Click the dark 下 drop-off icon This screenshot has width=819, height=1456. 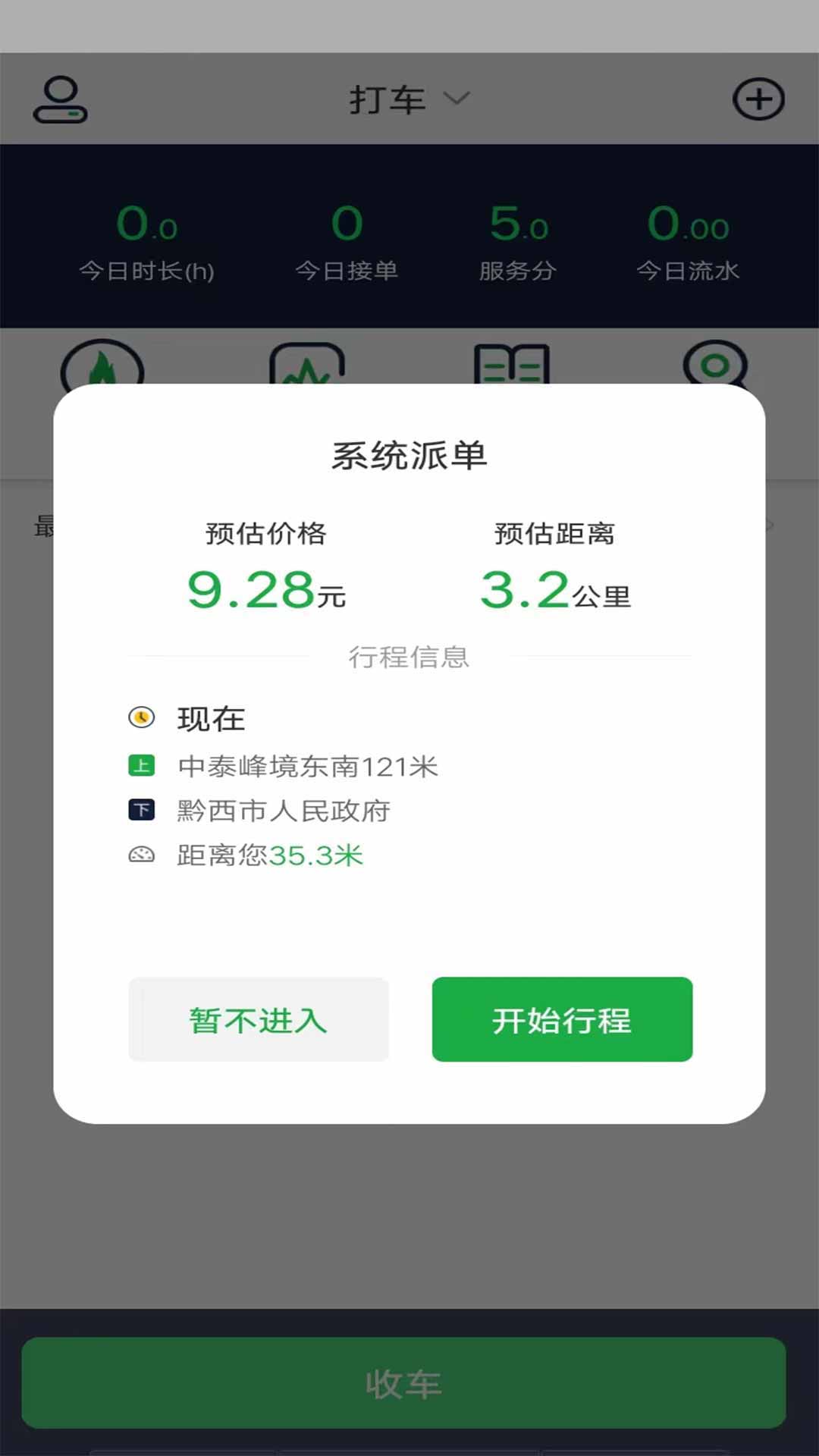pyautogui.click(x=141, y=811)
